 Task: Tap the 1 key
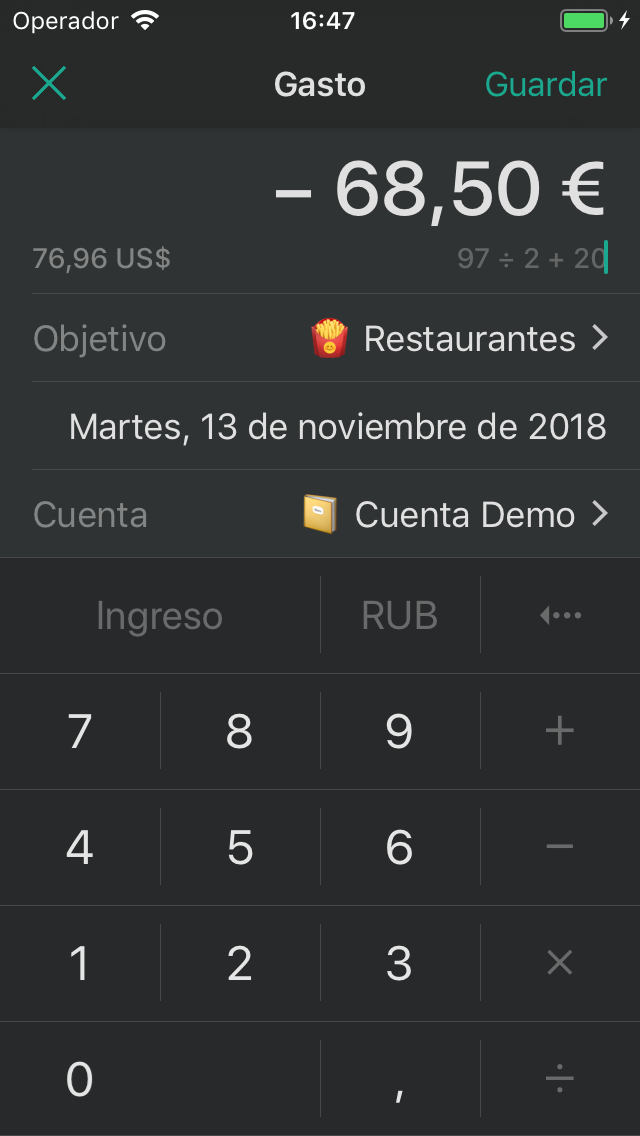80,964
